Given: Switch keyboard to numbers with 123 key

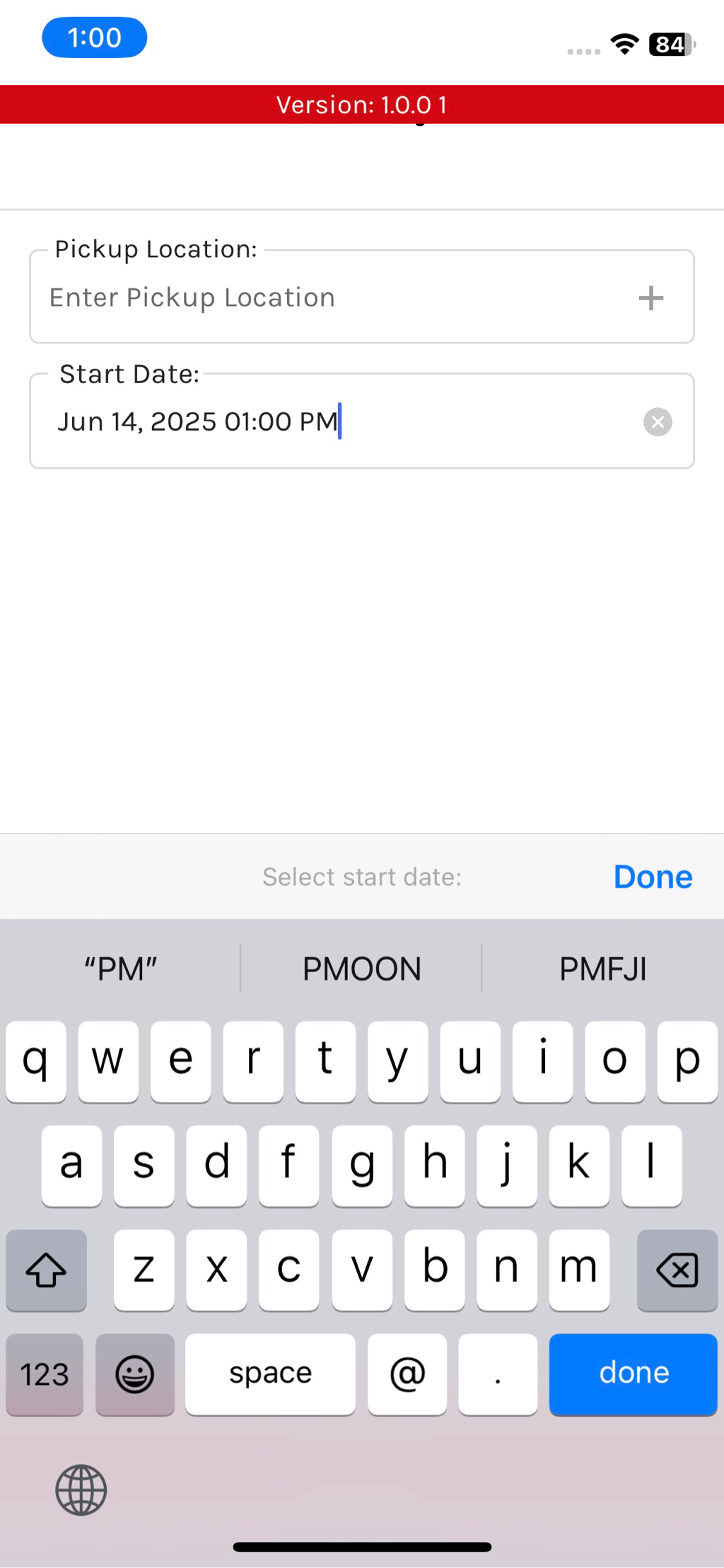Looking at the screenshot, I should pos(45,1374).
